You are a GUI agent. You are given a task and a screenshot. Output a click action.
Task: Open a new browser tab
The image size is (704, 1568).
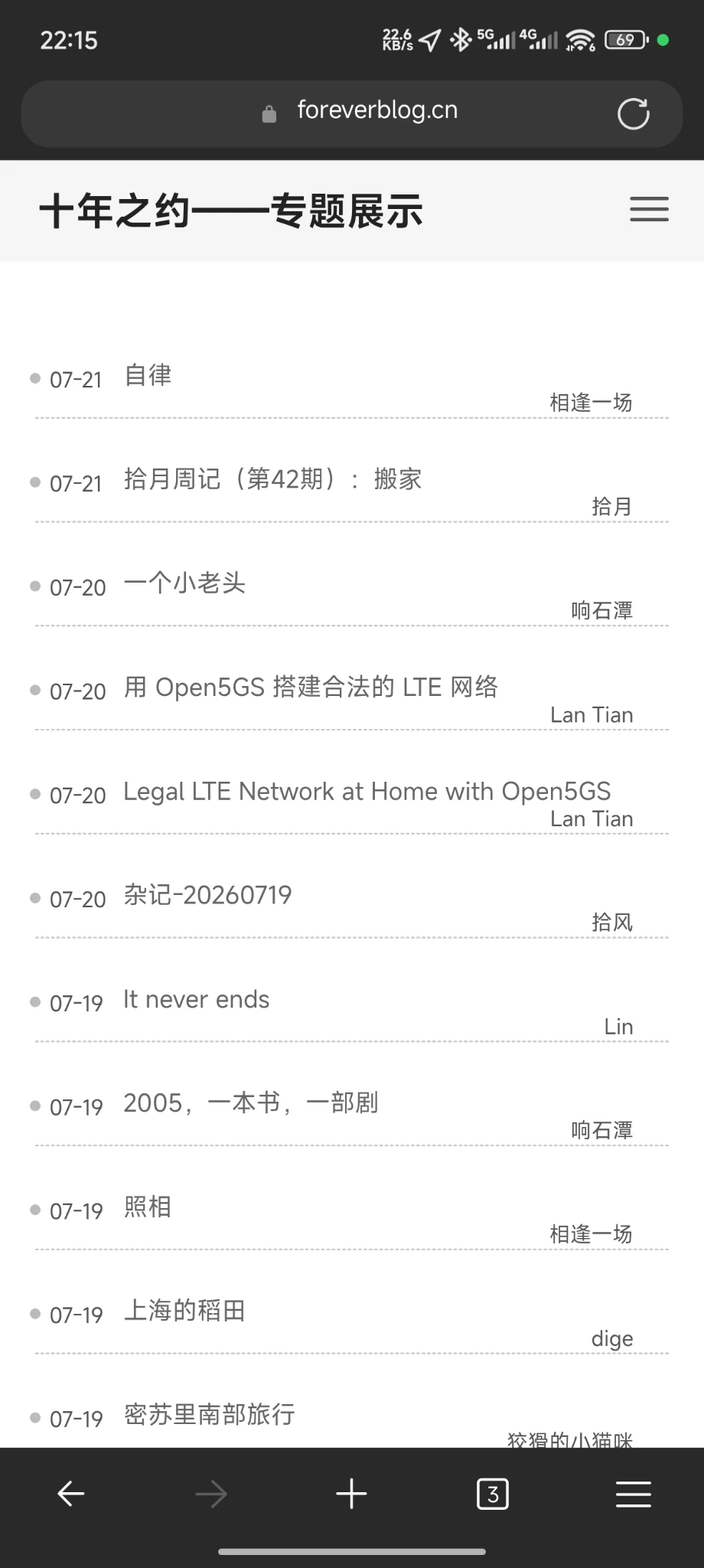(x=351, y=1494)
